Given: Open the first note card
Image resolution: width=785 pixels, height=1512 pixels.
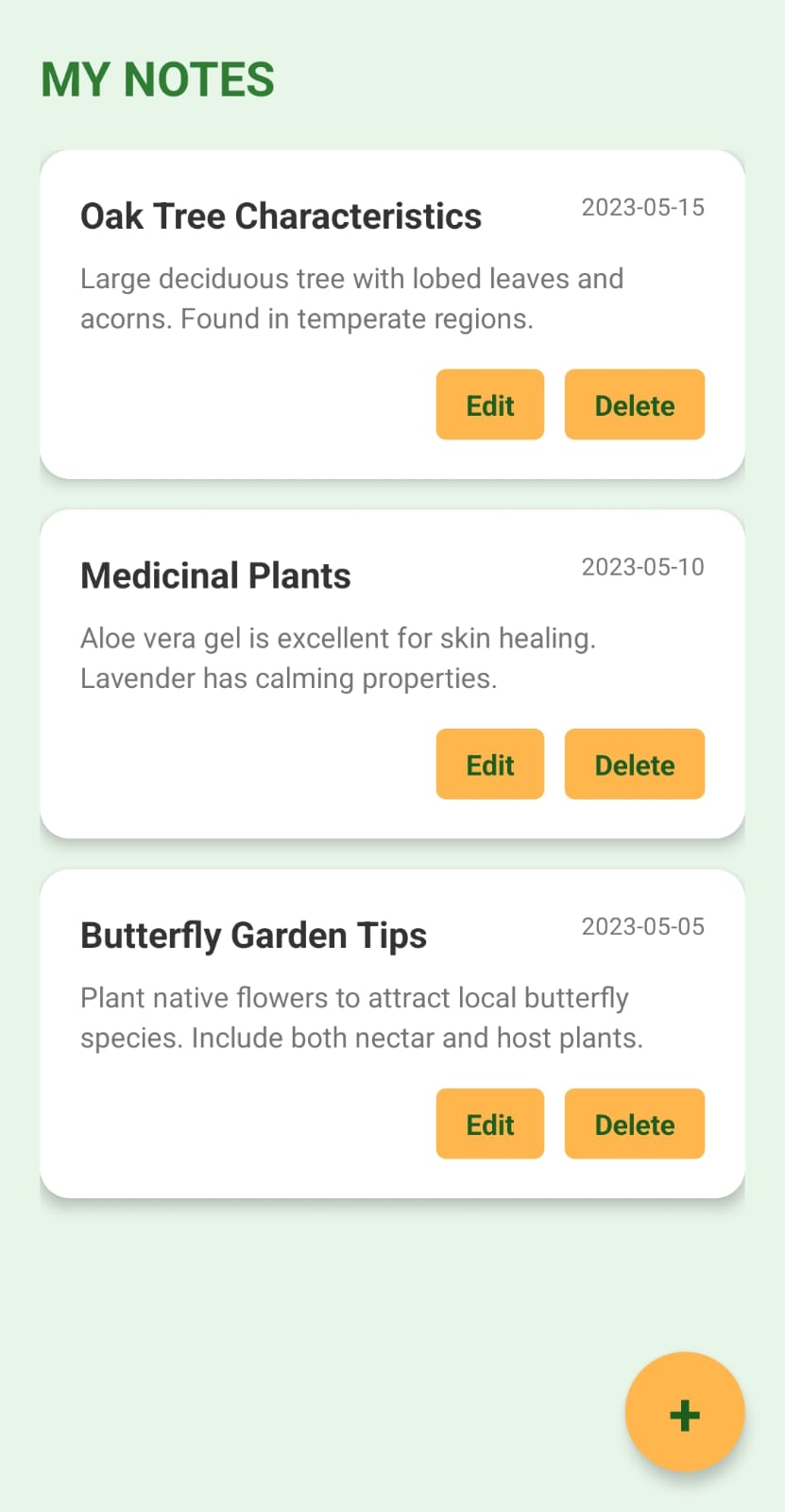Looking at the screenshot, I should tap(392, 312).
